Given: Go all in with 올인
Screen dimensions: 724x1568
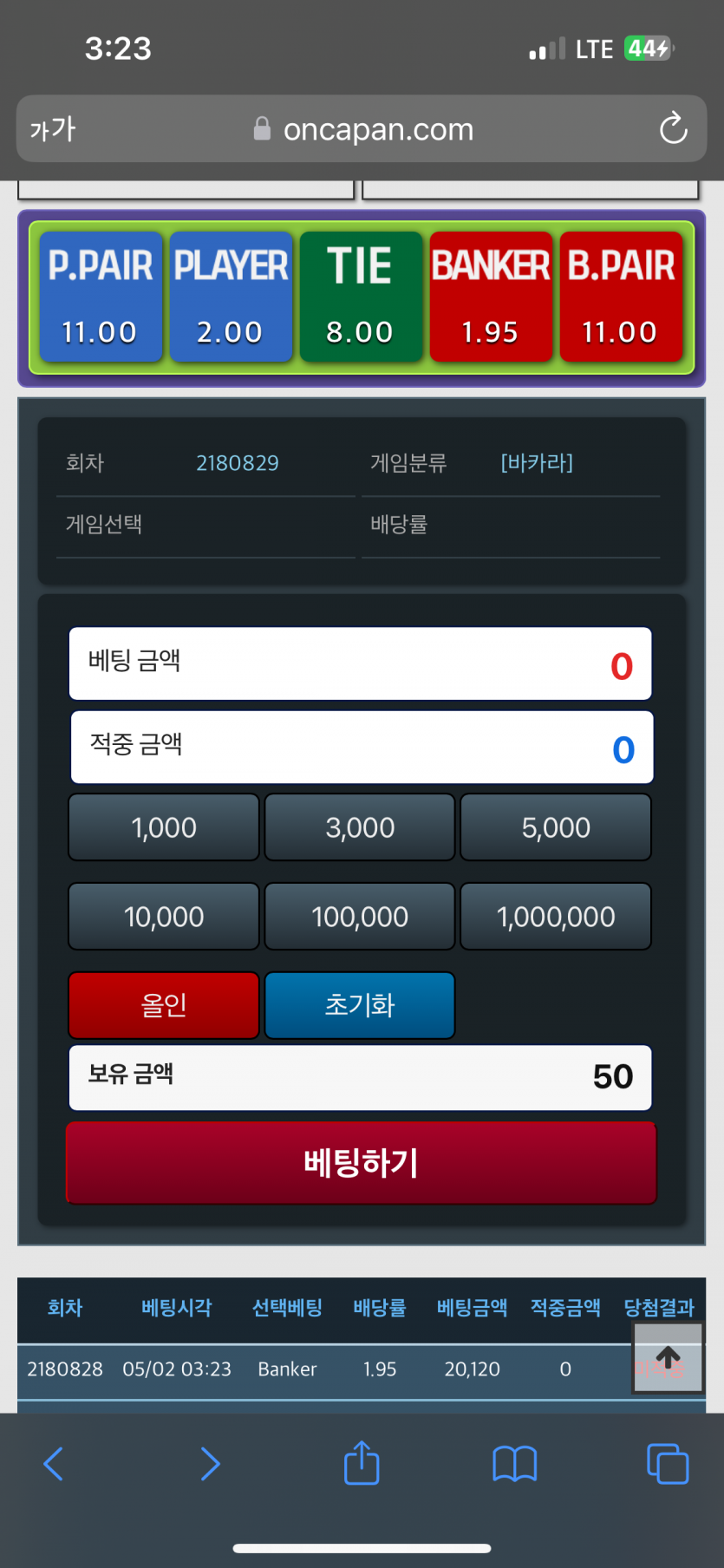Looking at the screenshot, I should point(164,1005).
